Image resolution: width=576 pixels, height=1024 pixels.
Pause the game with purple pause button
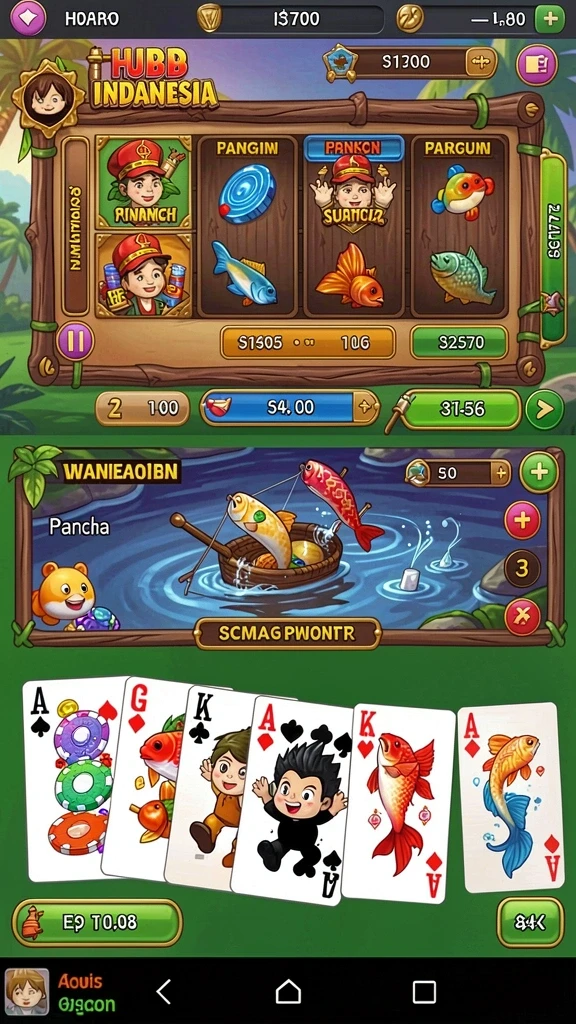pos(74,341)
